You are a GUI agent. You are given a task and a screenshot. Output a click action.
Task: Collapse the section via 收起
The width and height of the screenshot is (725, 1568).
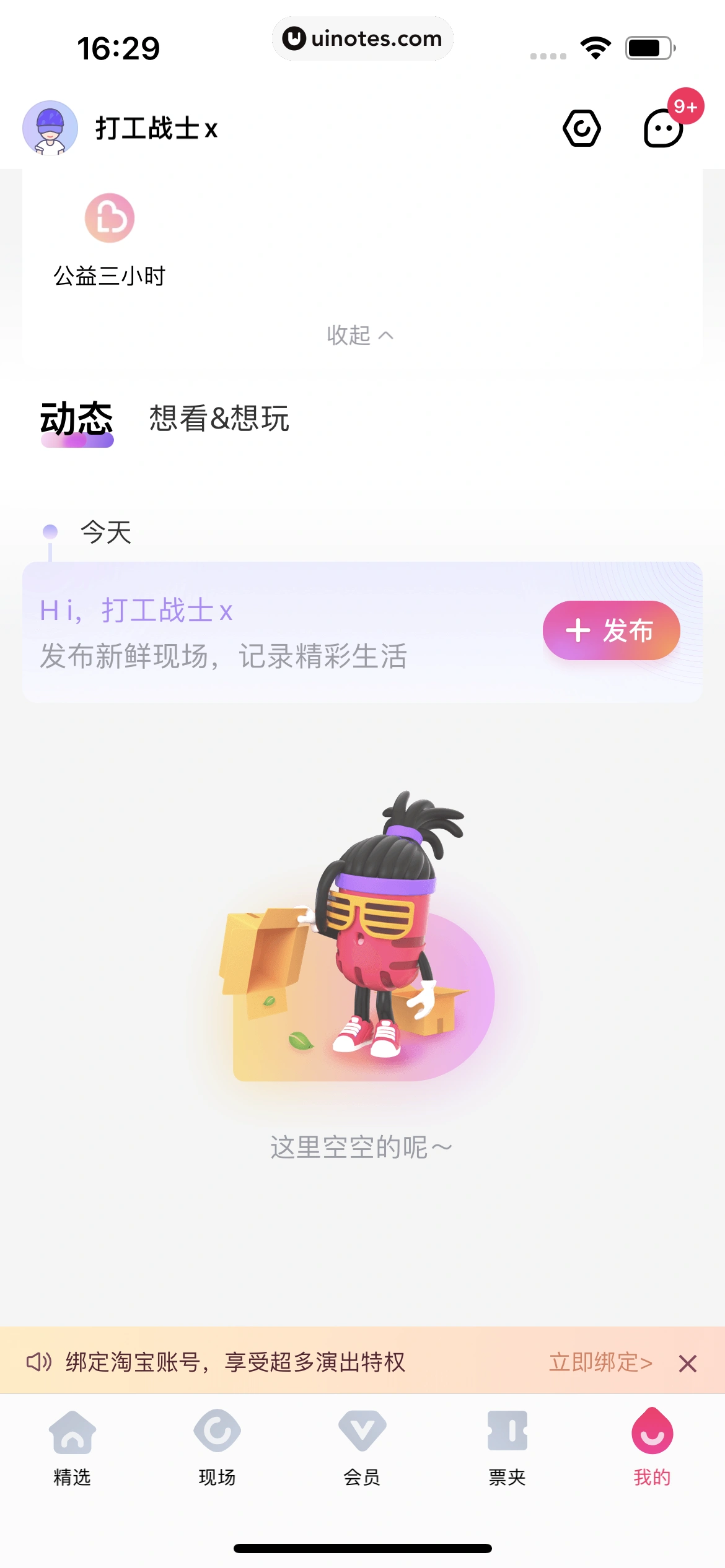click(359, 335)
